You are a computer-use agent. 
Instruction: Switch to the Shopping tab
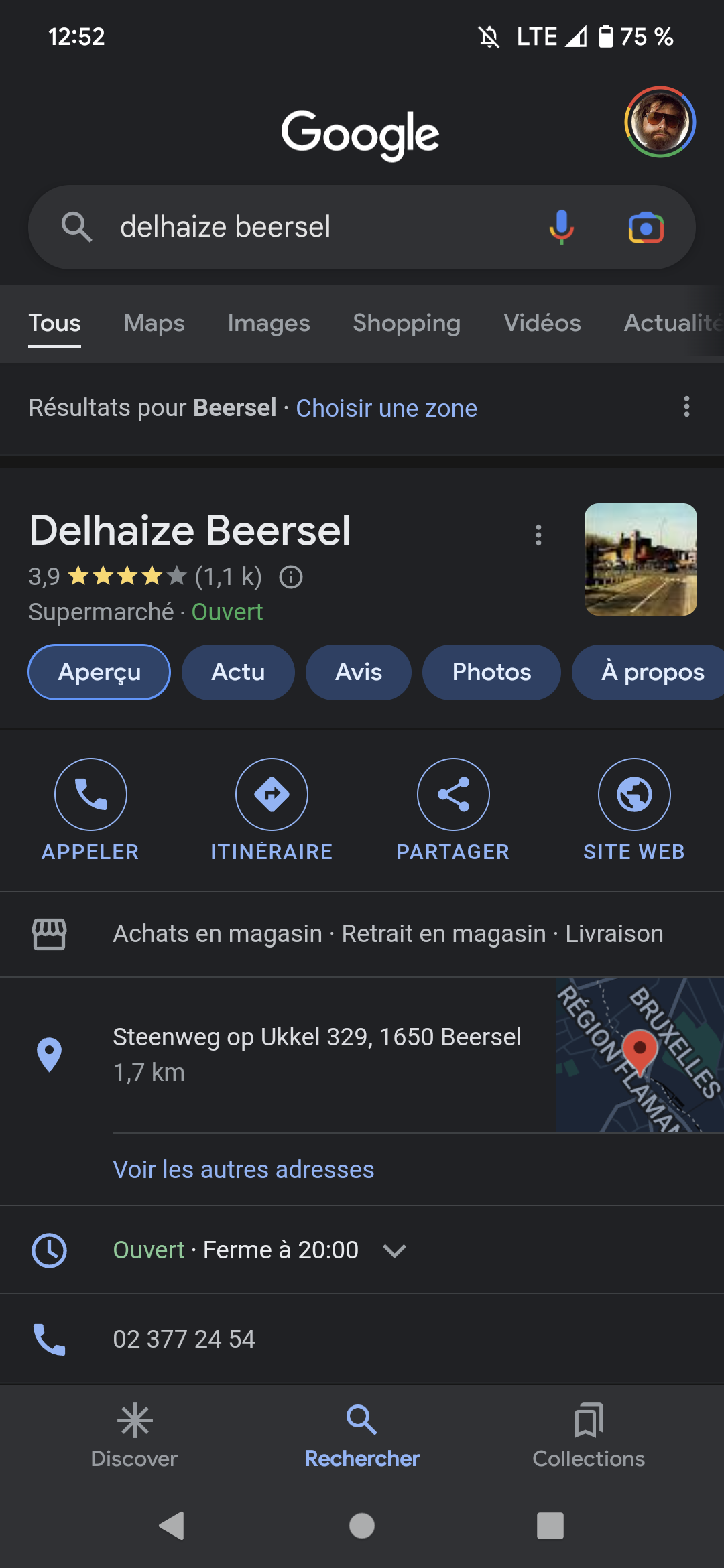pyautogui.click(x=406, y=323)
